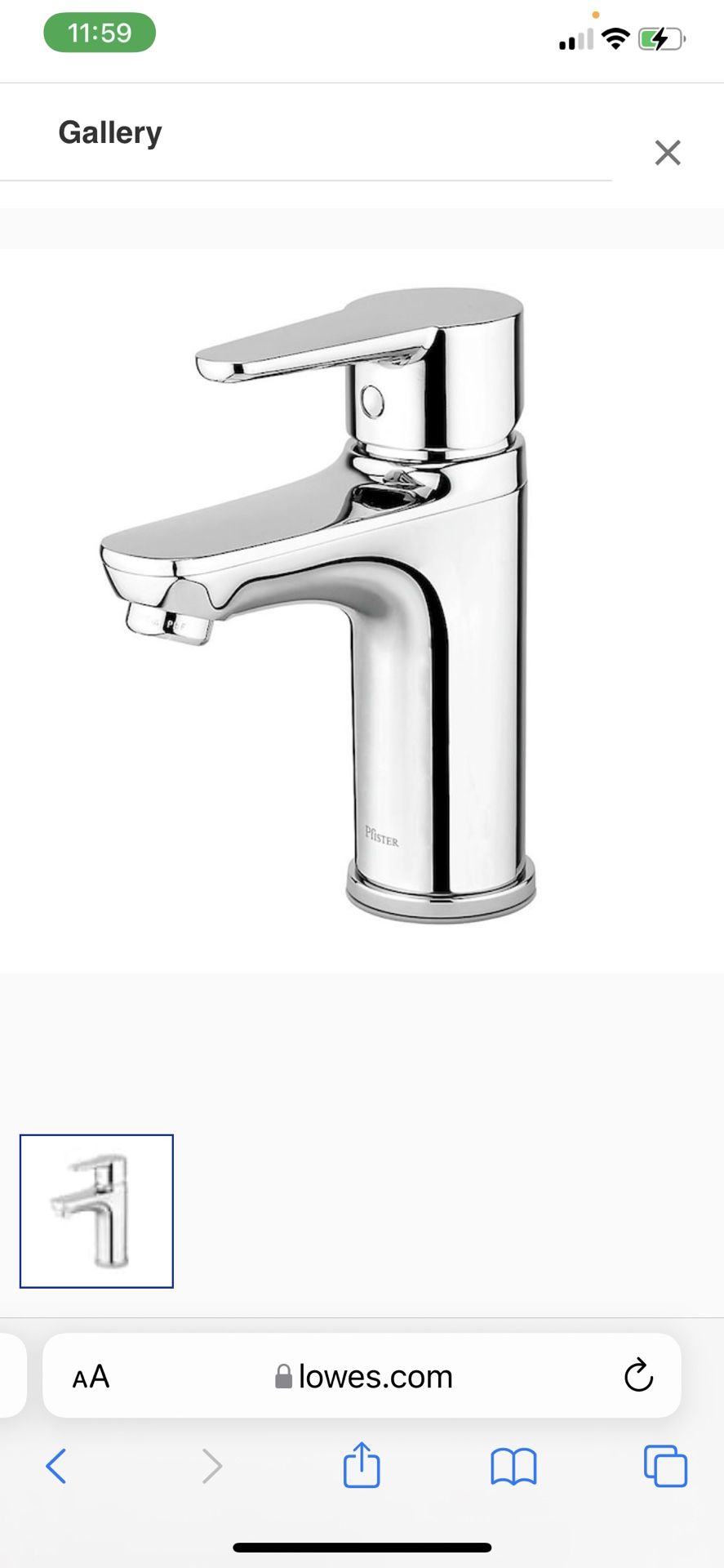The image size is (724, 1568).
Task: Open Safari bookmarks
Action: (513, 1467)
